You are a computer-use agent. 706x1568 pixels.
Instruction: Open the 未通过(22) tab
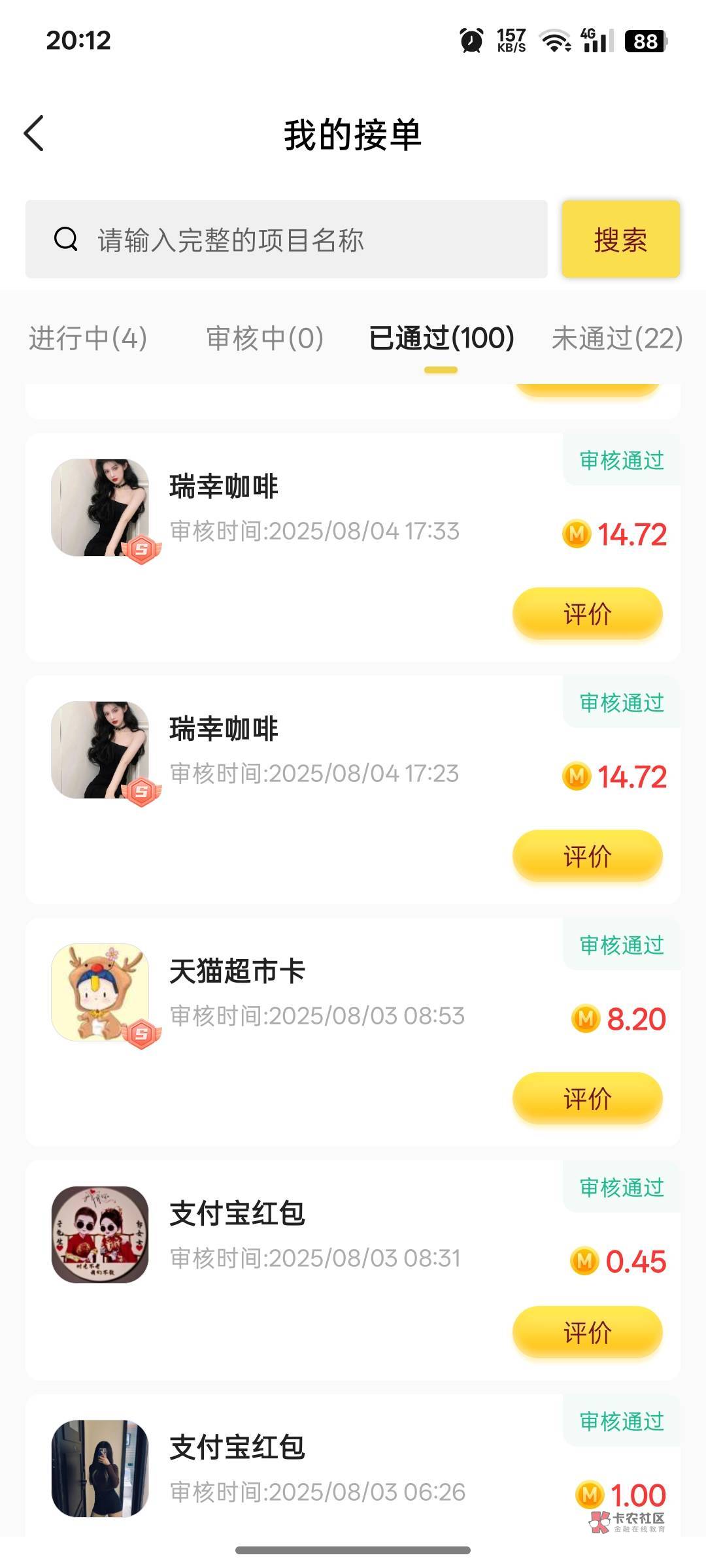click(617, 338)
